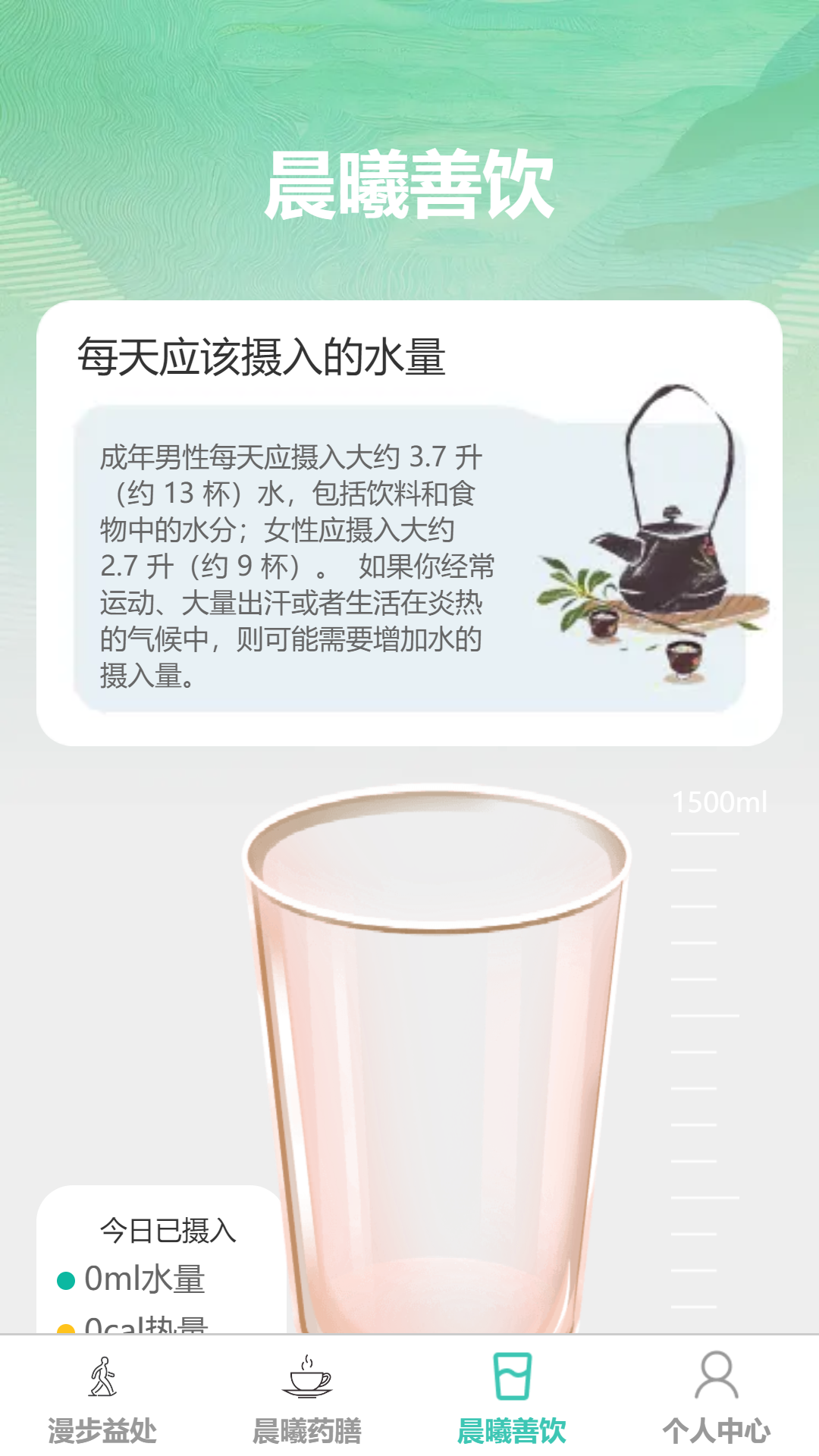Go to 个人中心 tab
Viewport: 819px width, 1456px height.
(x=717, y=1398)
